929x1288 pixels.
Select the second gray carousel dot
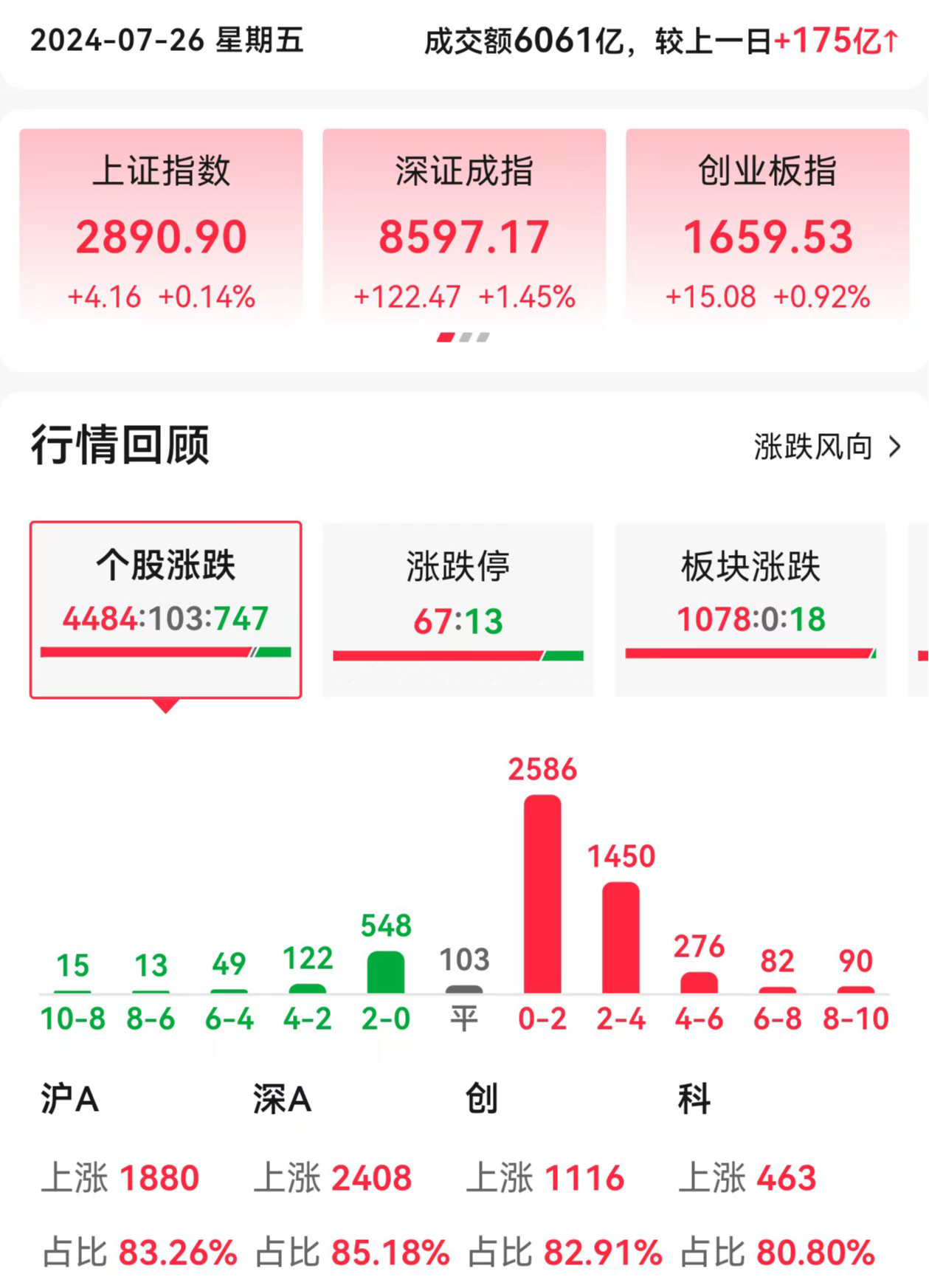464,337
